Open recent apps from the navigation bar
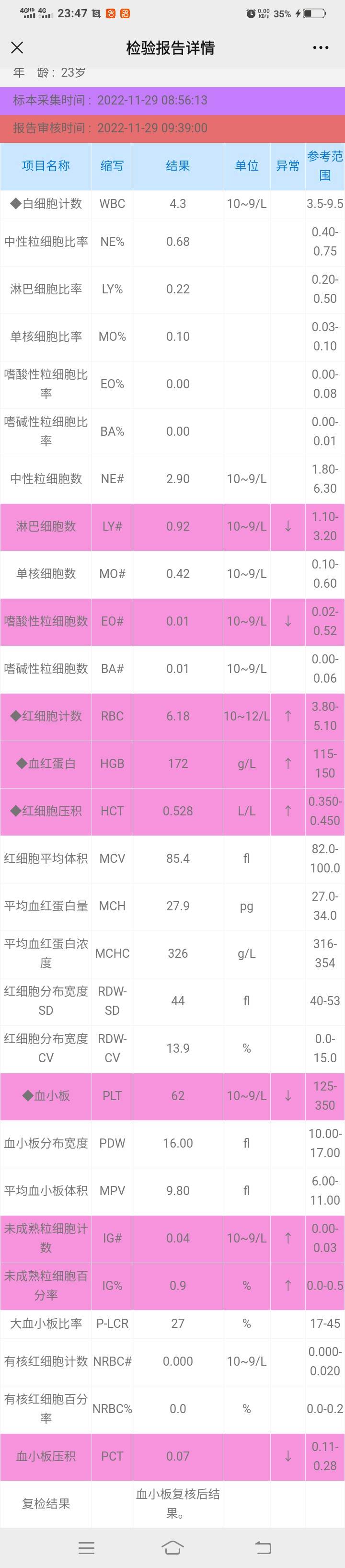The image size is (345, 1568). point(86,1547)
